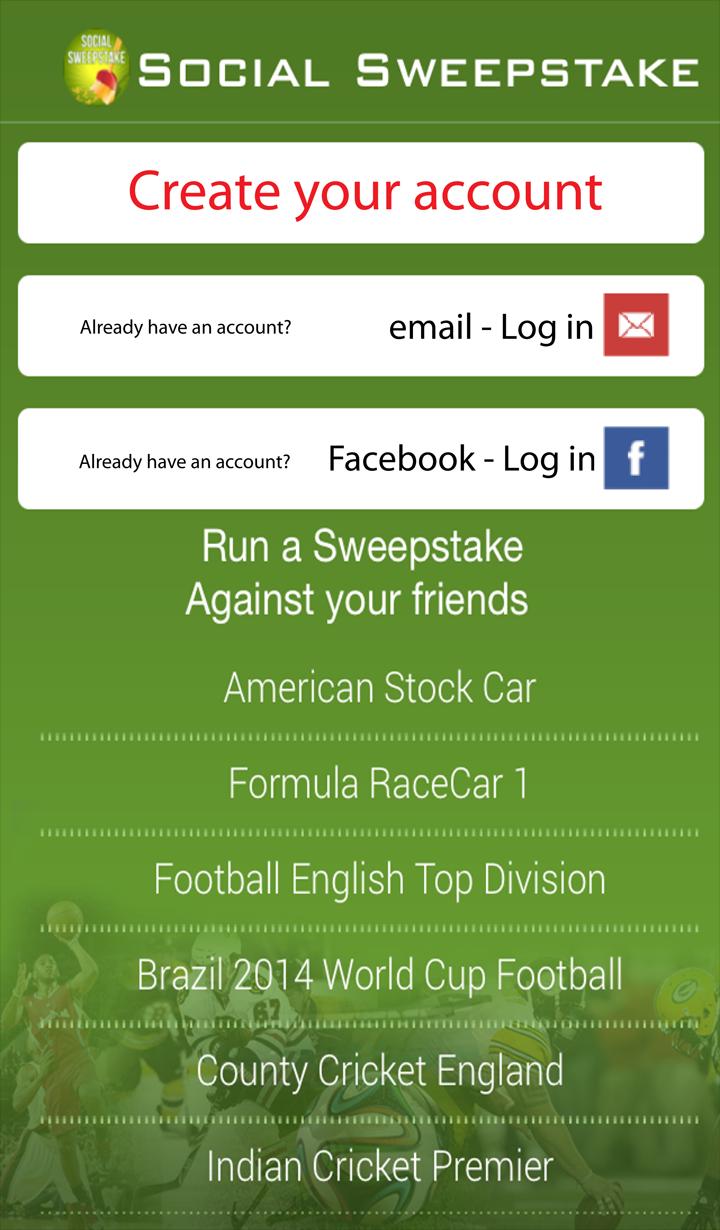Click the divider under American Stock Car
The image size is (720, 1230).
(360, 732)
